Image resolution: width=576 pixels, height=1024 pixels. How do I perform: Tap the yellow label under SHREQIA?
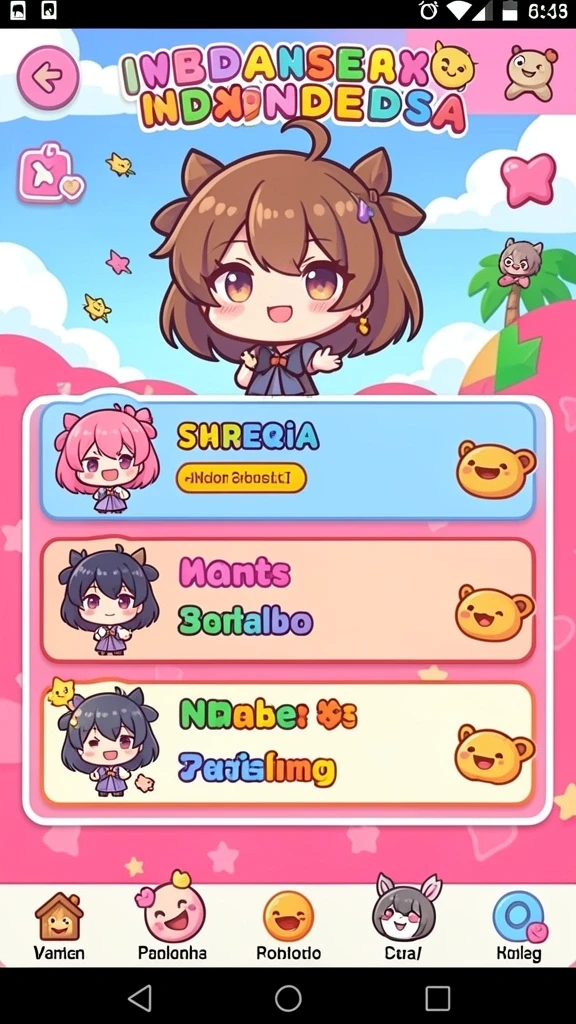coord(241,478)
